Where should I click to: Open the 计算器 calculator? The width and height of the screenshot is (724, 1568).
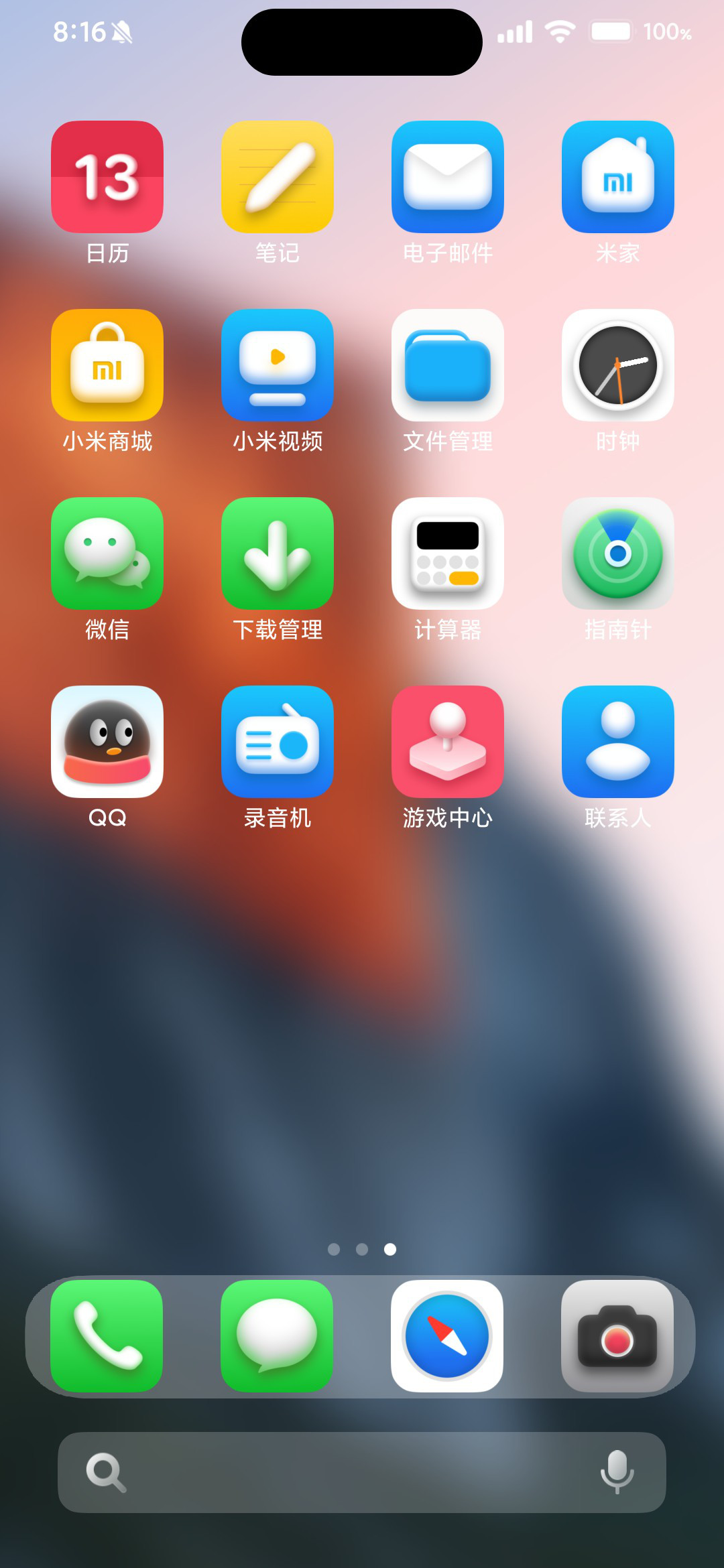click(448, 553)
